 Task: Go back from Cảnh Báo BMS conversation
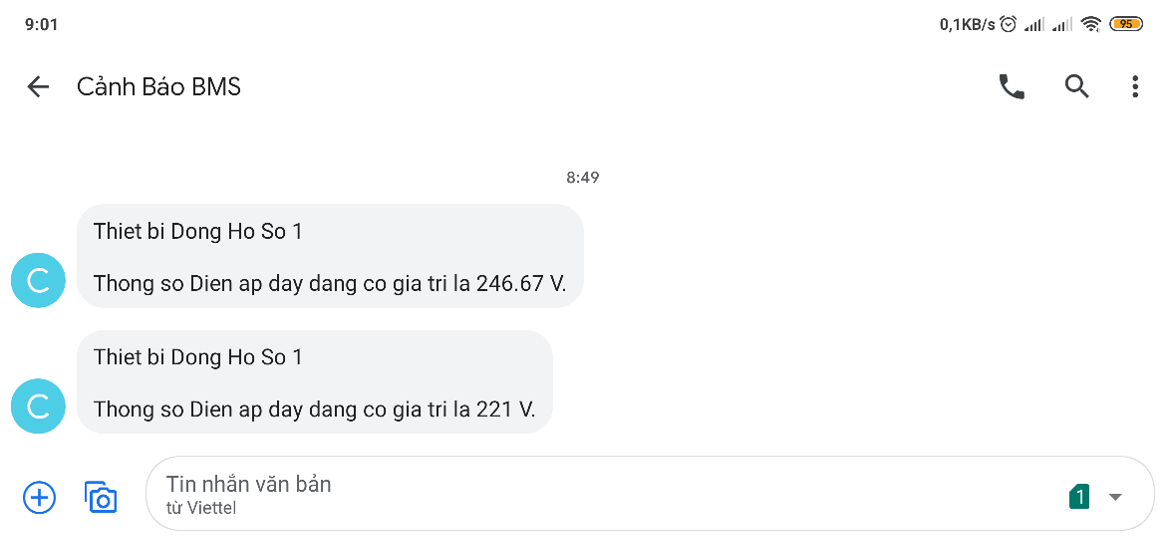coord(38,87)
